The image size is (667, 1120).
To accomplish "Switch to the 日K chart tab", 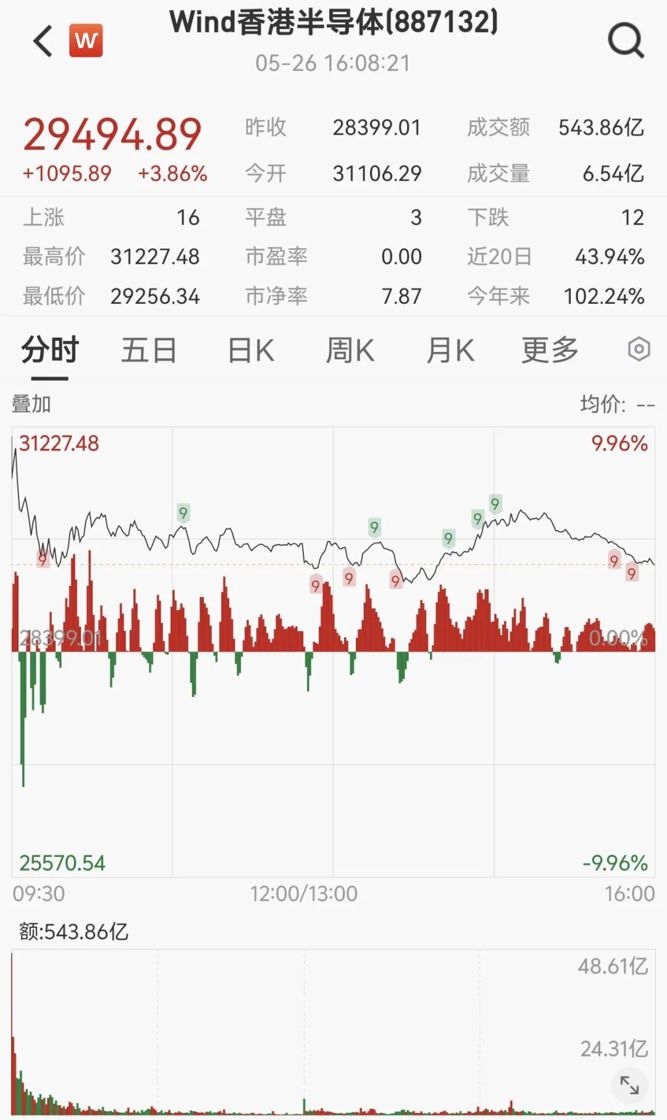I will [x=251, y=350].
